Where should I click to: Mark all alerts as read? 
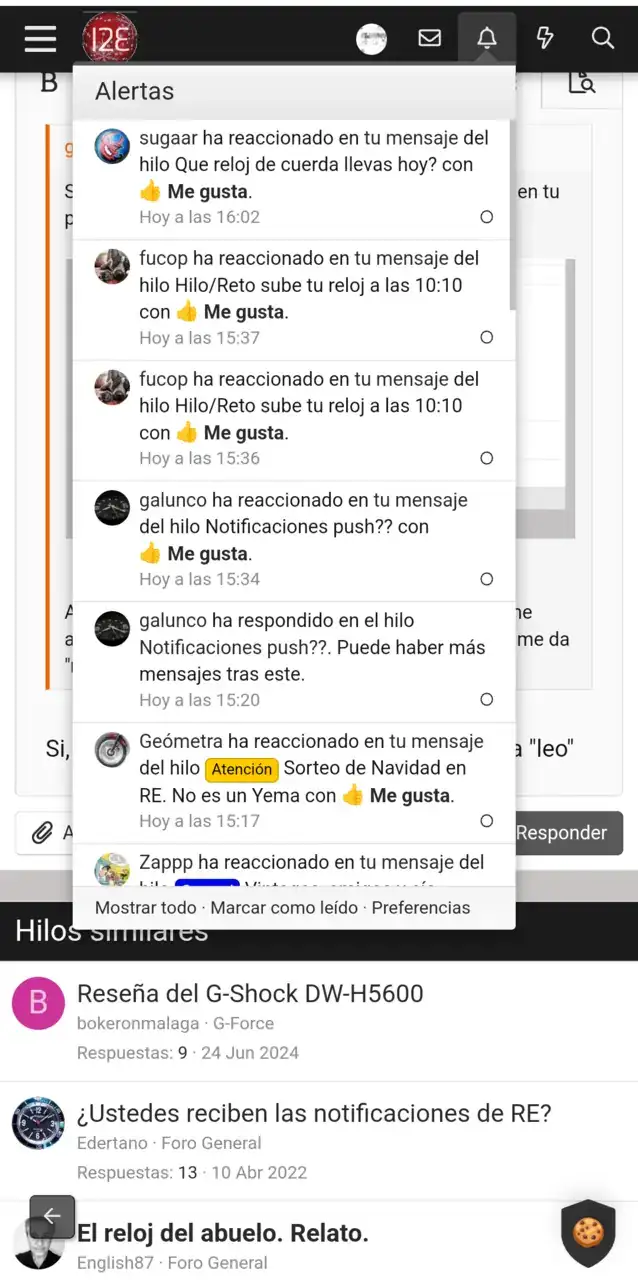284,908
